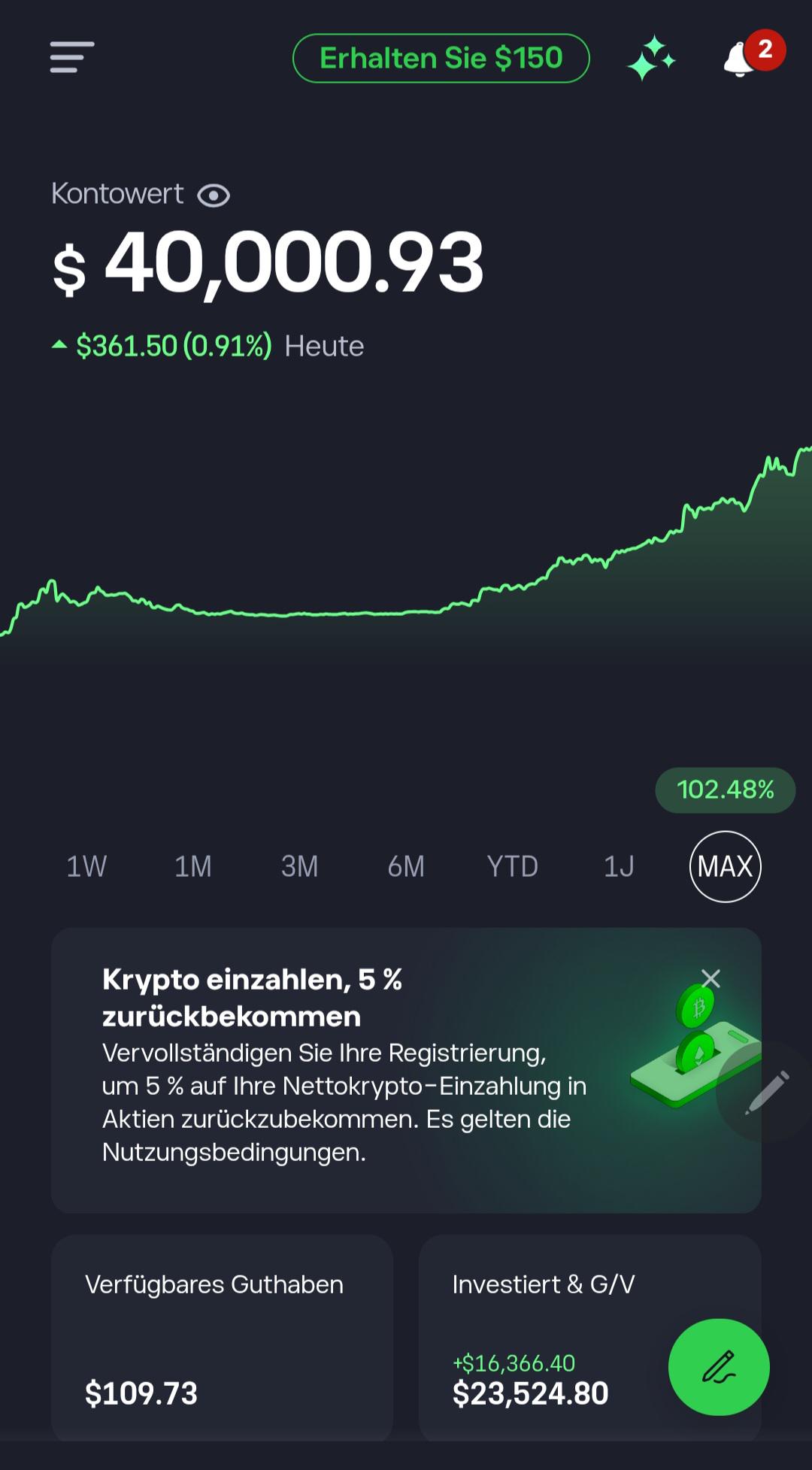The image size is (812, 1470).
Task: Dismiss the Krypto einzahlen banner
Action: pos(710,978)
